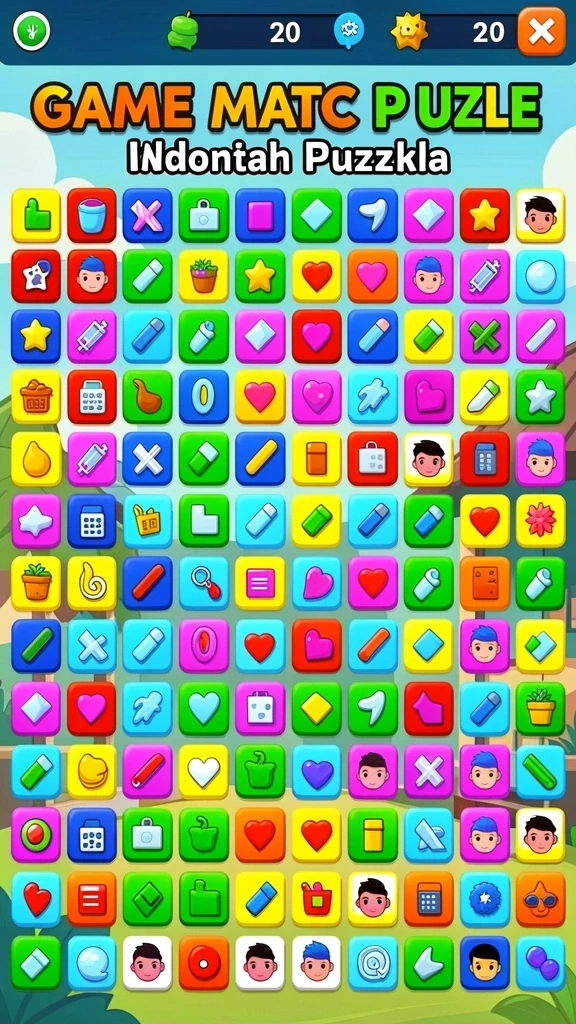The height and width of the screenshot is (1024, 576).
Task: Close the game with the orange X
Action: pos(541,31)
